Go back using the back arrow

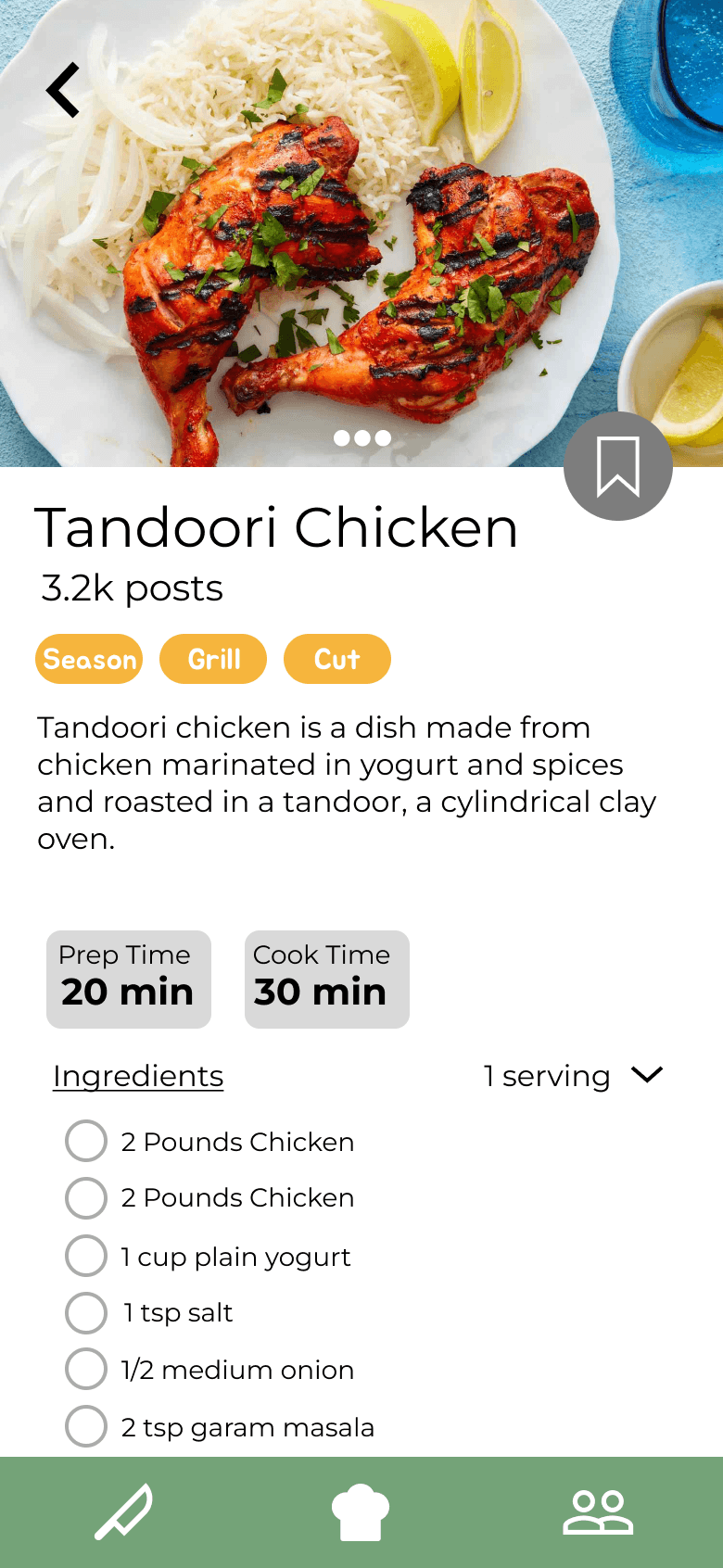[63, 91]
